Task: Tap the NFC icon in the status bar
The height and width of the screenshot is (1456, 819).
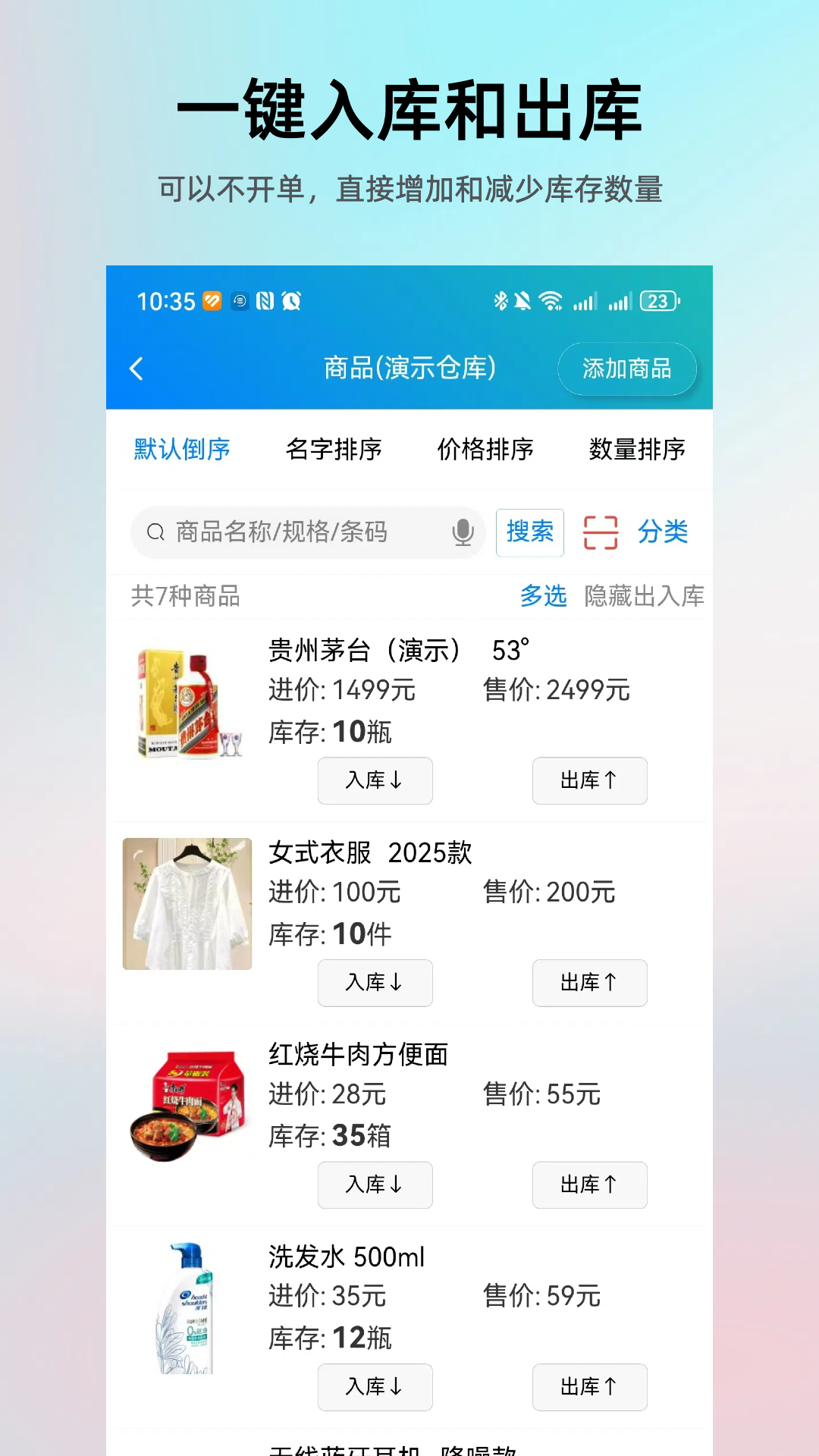Action: (265, 301)
